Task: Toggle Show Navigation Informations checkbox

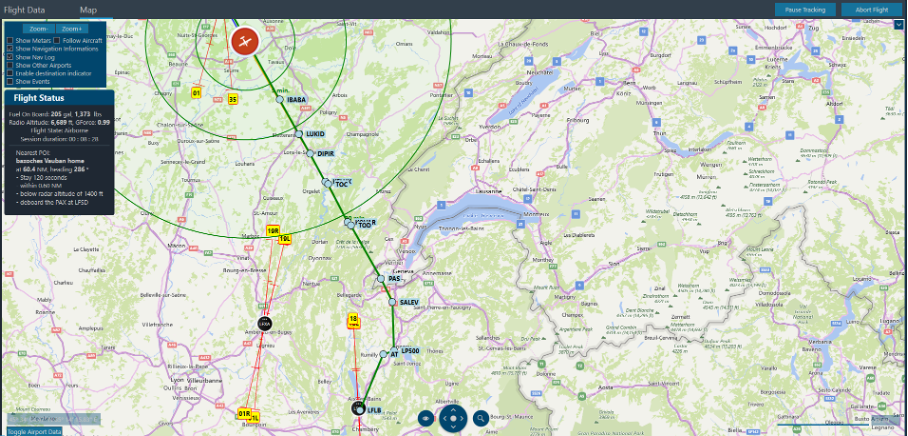Action: 10,48
